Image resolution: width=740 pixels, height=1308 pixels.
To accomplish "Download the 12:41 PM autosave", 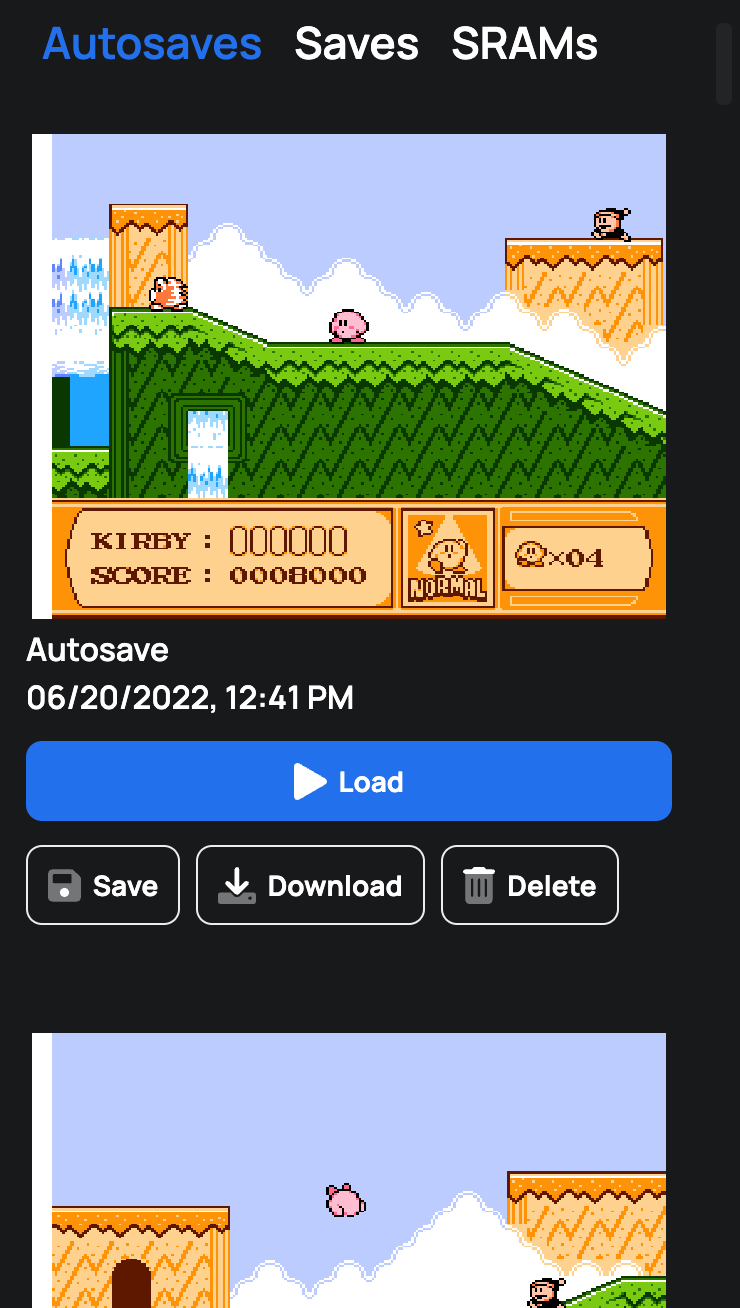I will pos(310,885).
